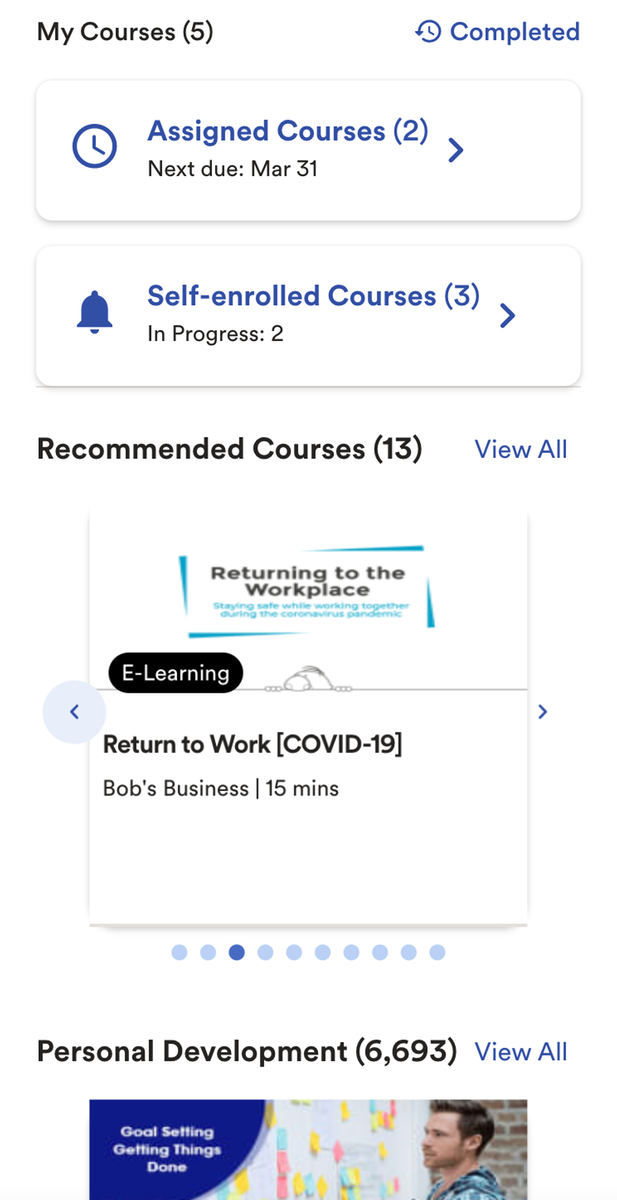This screenshot has height=1200, width=617.
Task: Select the last carousel page dot
Action: pos(437,952)
